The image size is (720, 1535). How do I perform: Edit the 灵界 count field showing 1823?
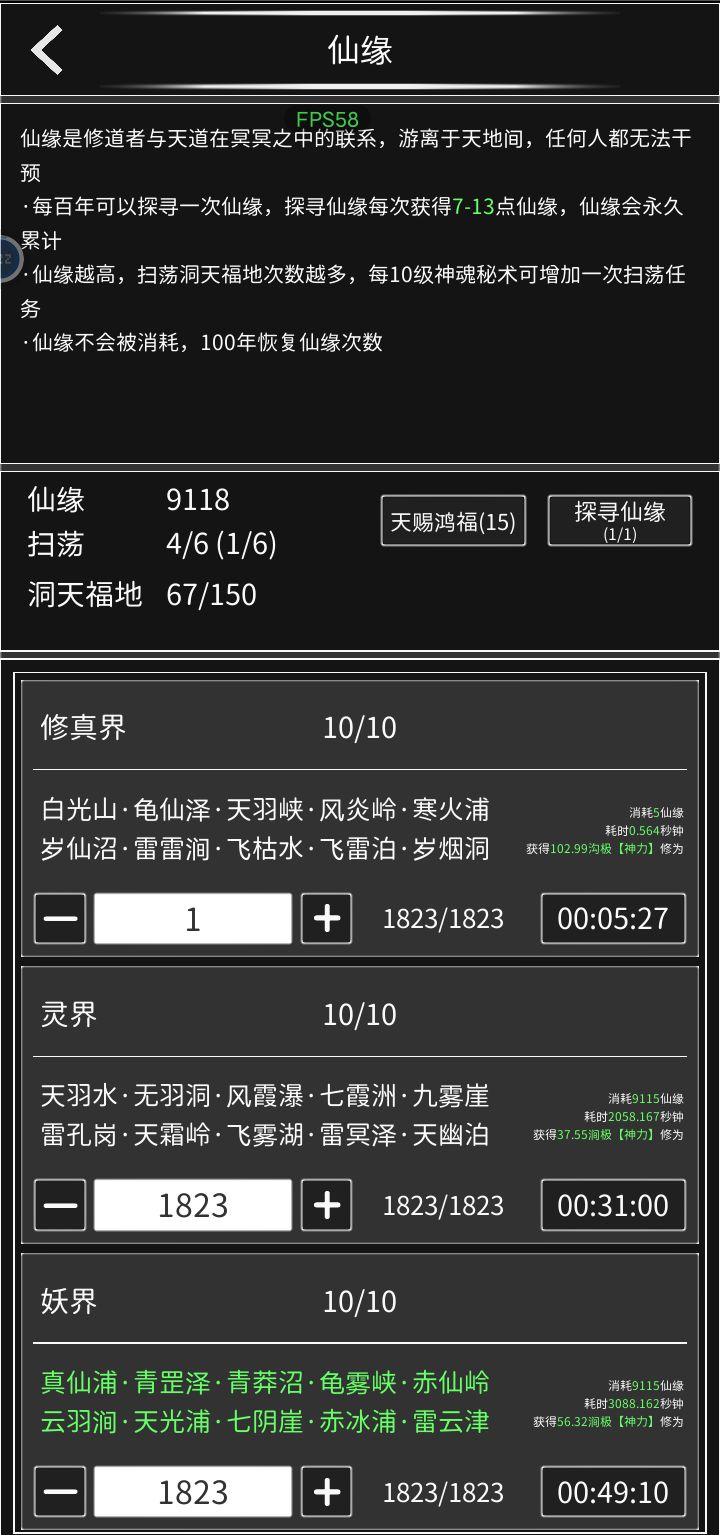coord(192,1205)
